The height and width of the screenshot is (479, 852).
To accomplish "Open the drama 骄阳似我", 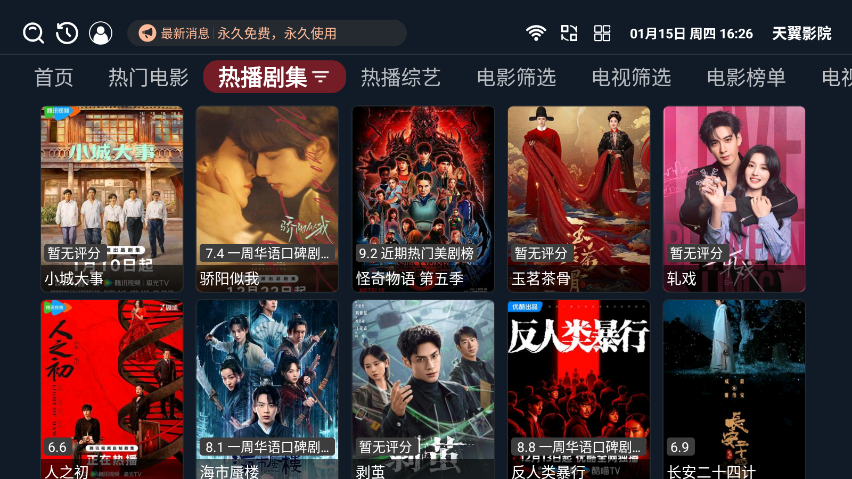I will pos(267,198).
